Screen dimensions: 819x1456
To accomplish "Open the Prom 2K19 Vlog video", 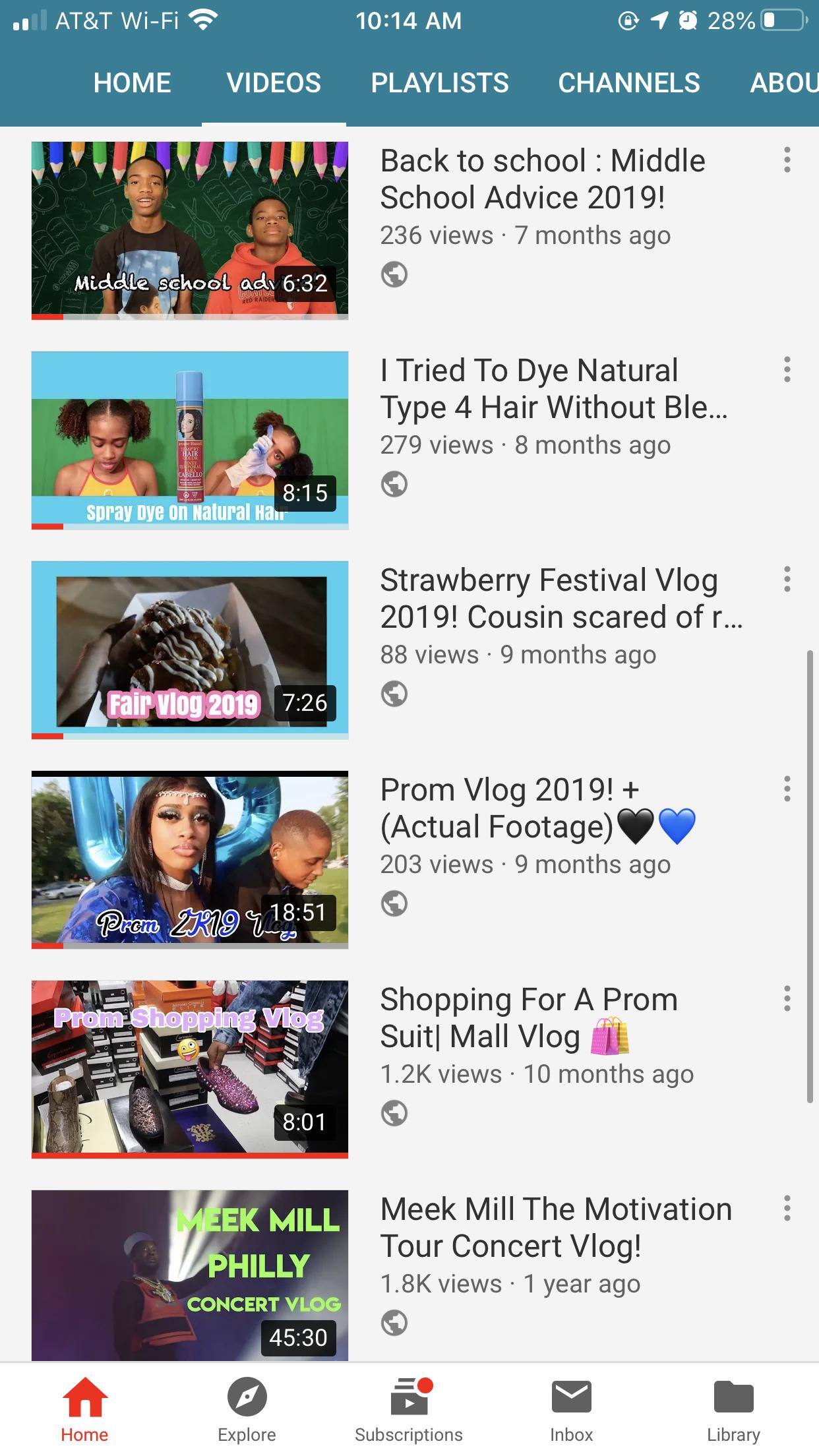I will [190, 859].
